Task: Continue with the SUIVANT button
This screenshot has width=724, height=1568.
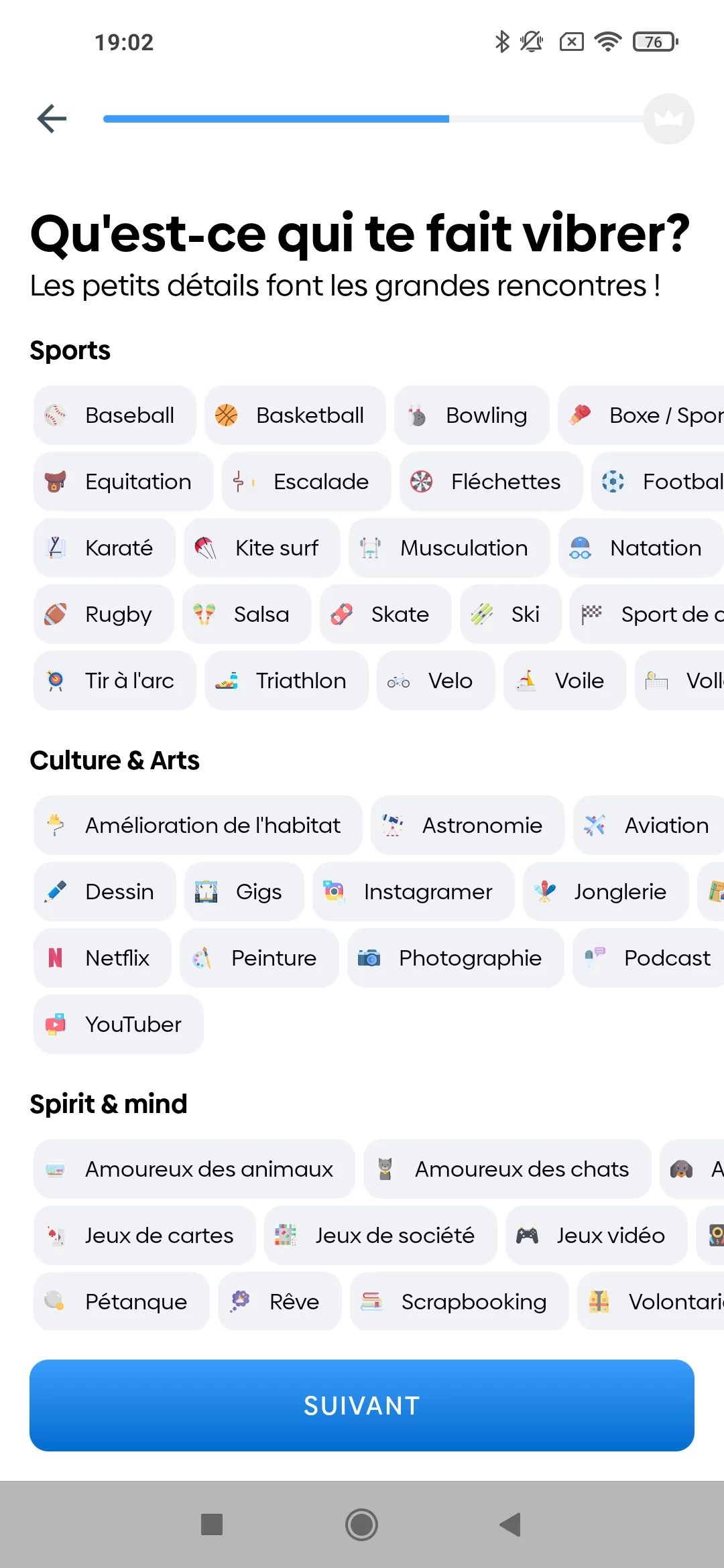Action: [x=362, y=1405]
